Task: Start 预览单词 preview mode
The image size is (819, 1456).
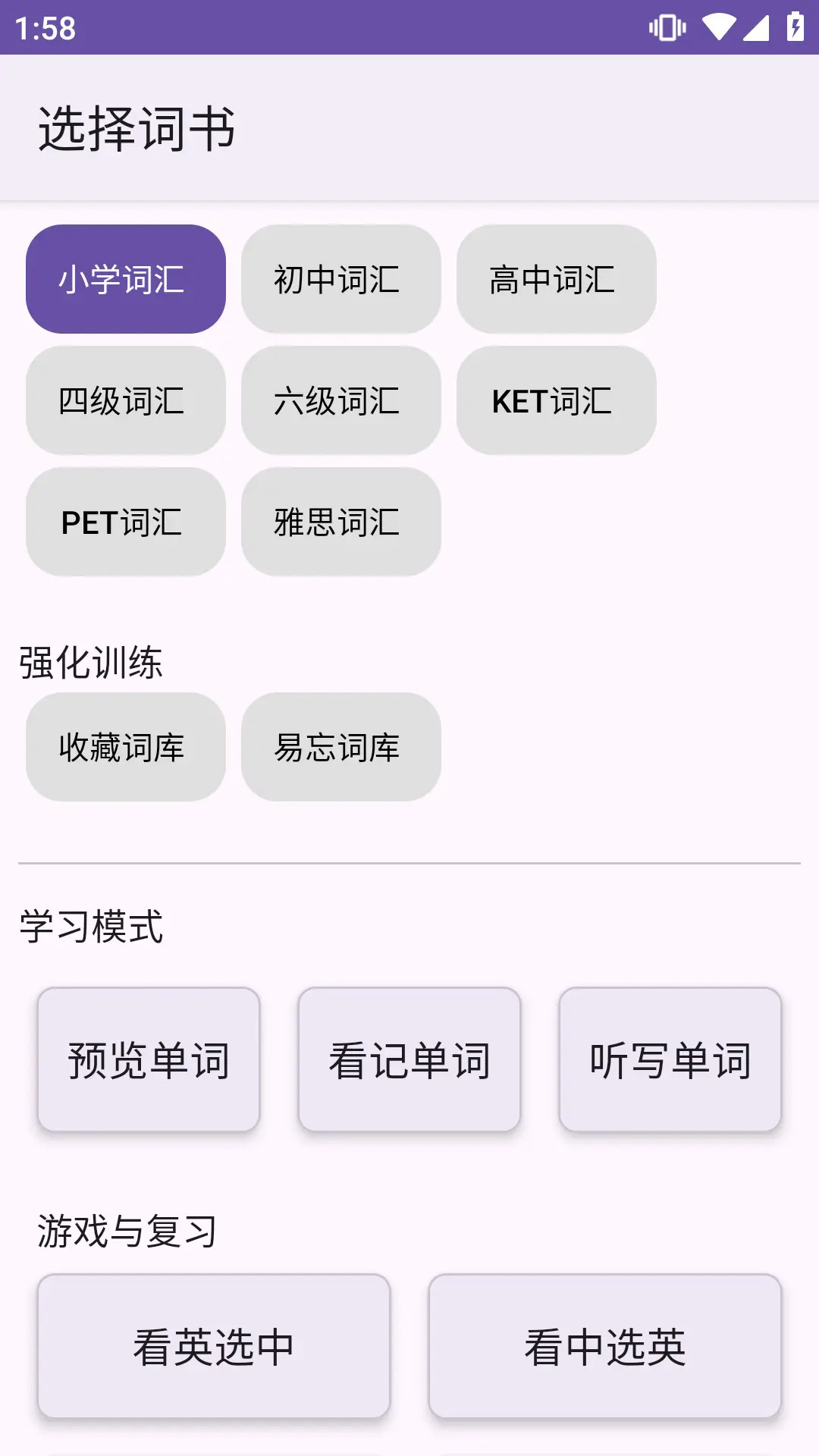Action: (x=149, y=1062)
